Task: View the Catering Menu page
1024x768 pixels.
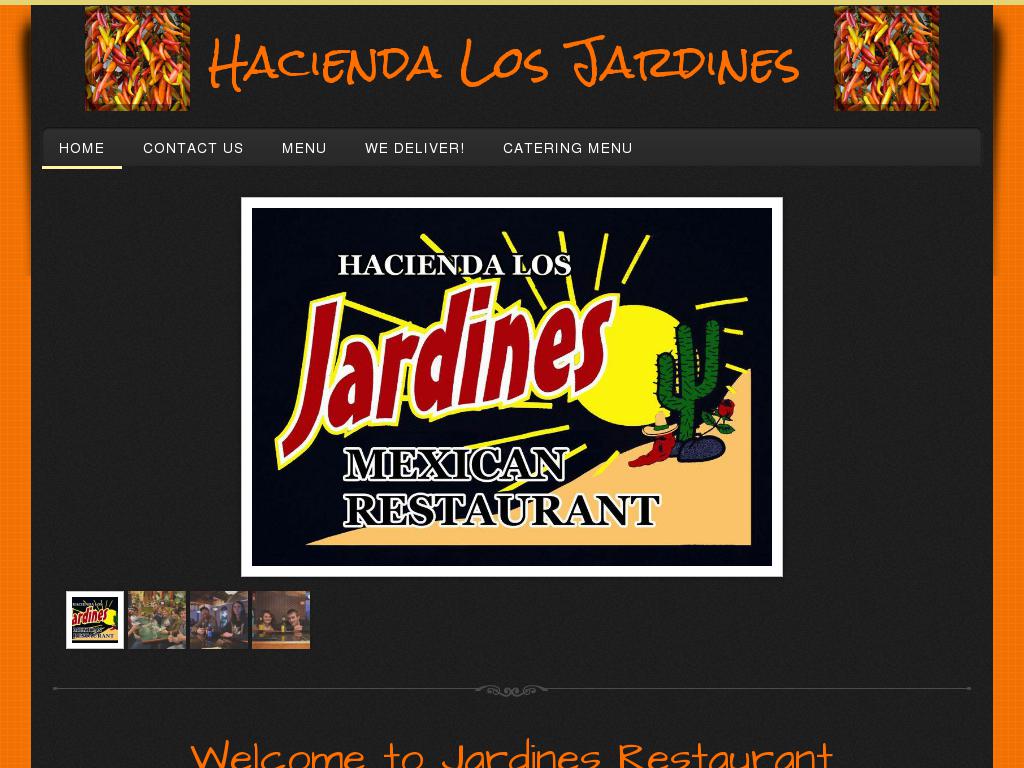Action: click(567, 148)
